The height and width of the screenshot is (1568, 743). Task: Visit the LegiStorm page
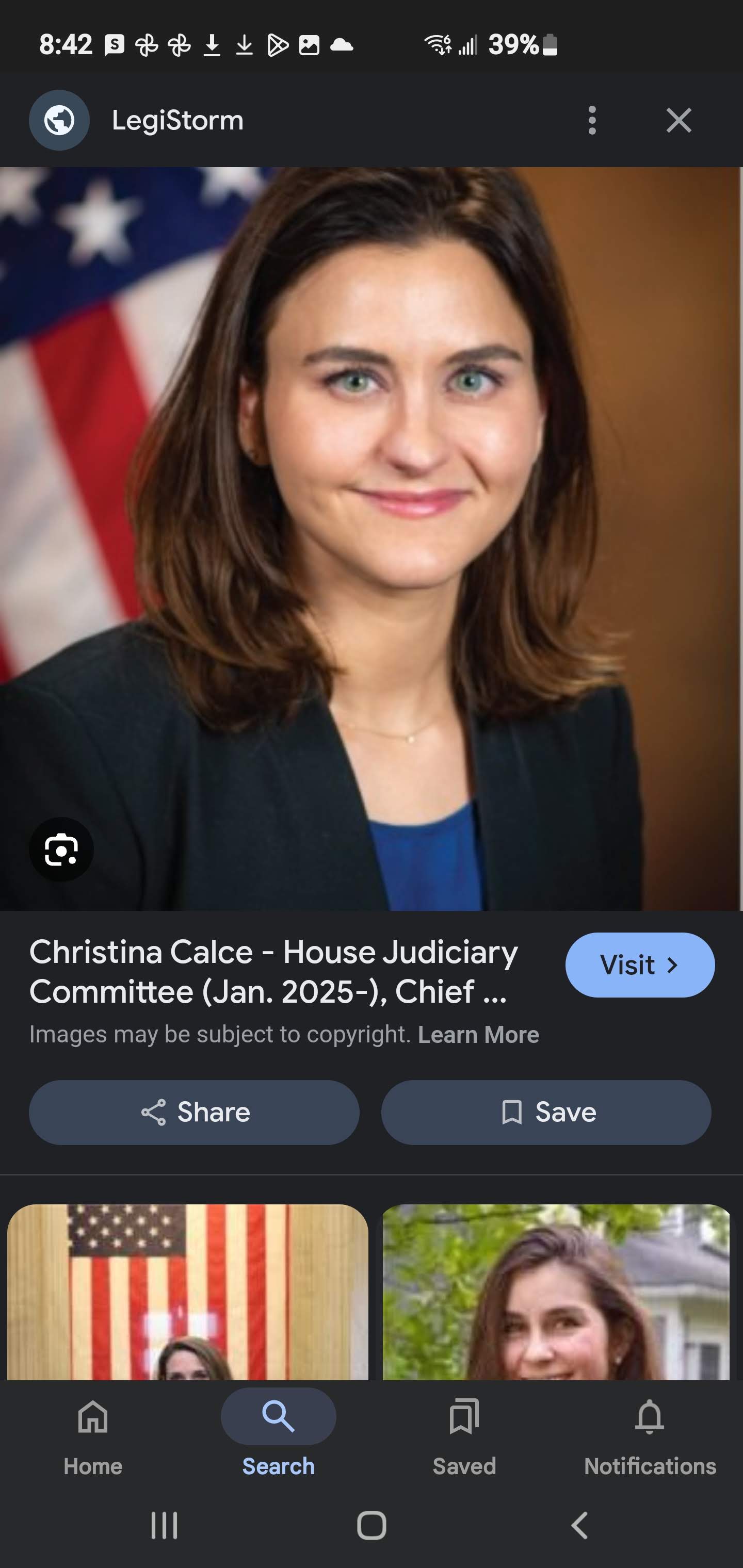(639, 965)
